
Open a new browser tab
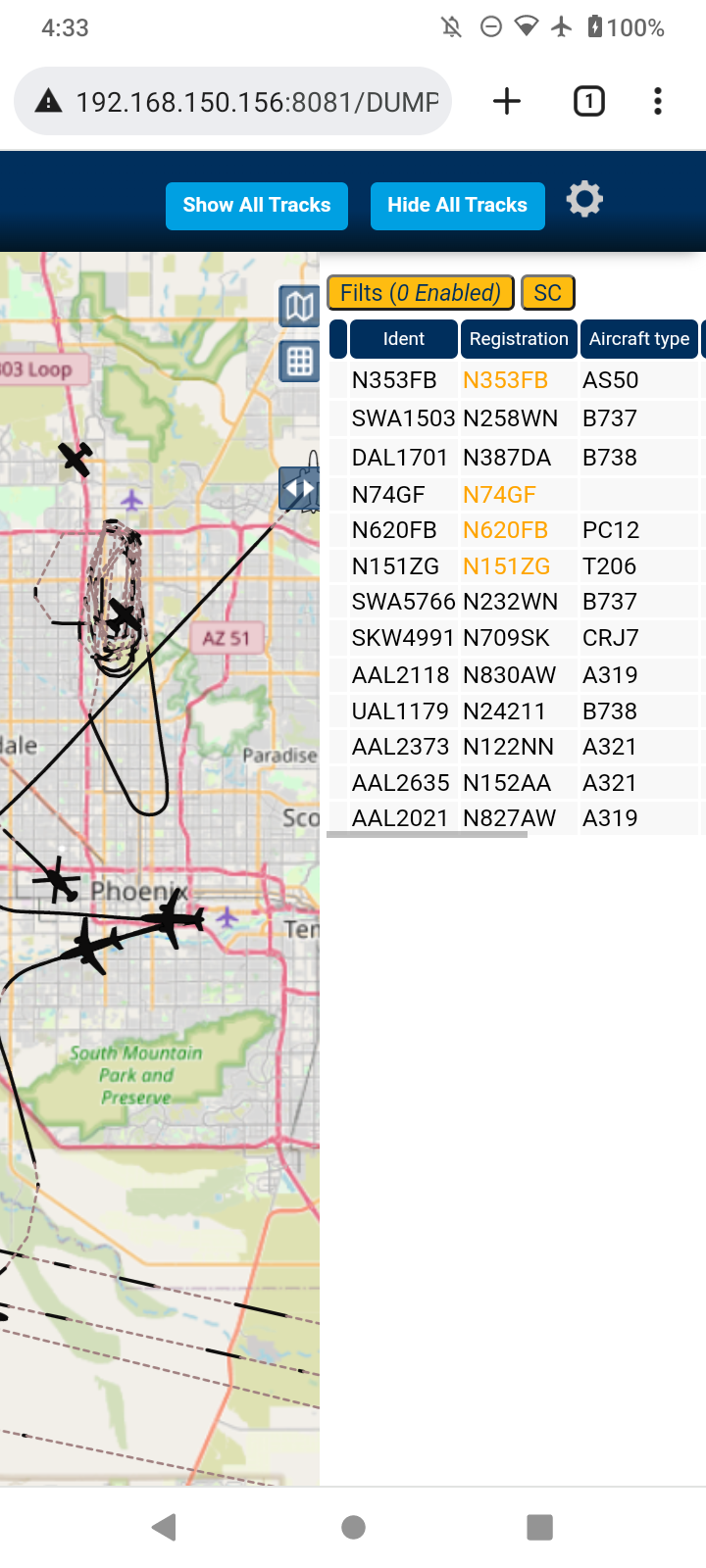tap(507, 101)
